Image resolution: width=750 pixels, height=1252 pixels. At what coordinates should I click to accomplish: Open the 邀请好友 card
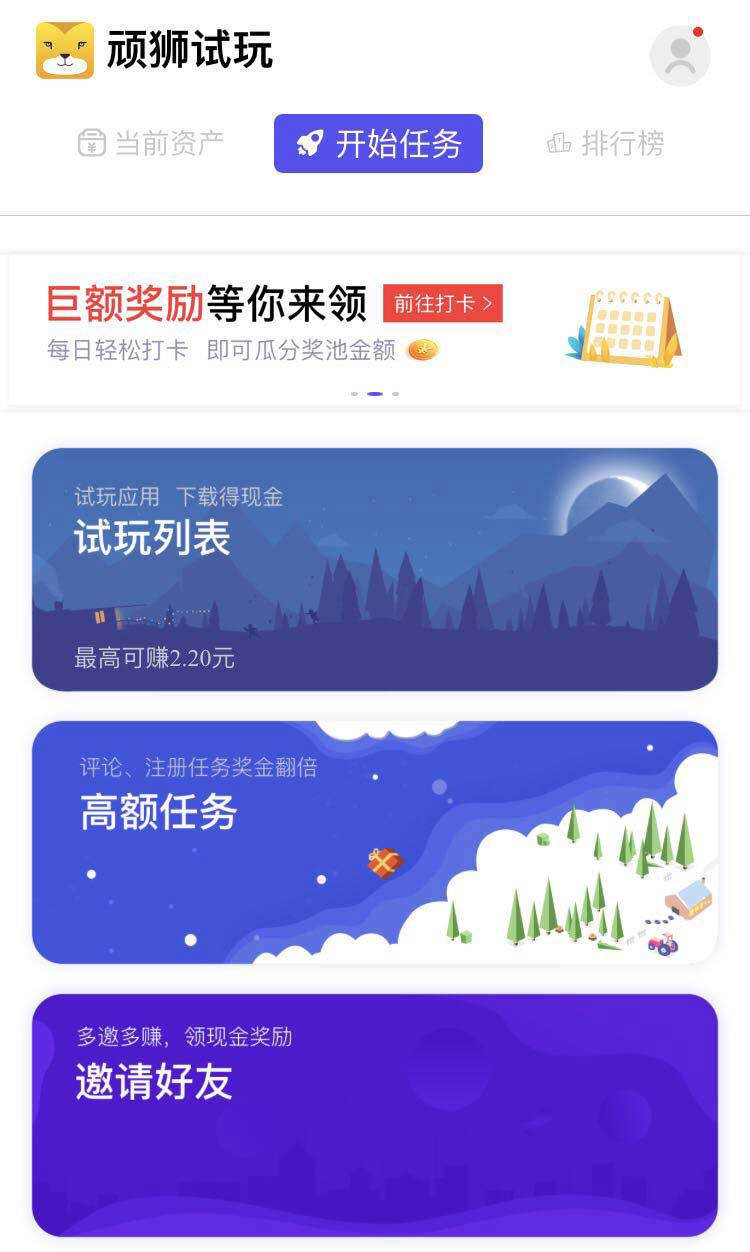375,1115
